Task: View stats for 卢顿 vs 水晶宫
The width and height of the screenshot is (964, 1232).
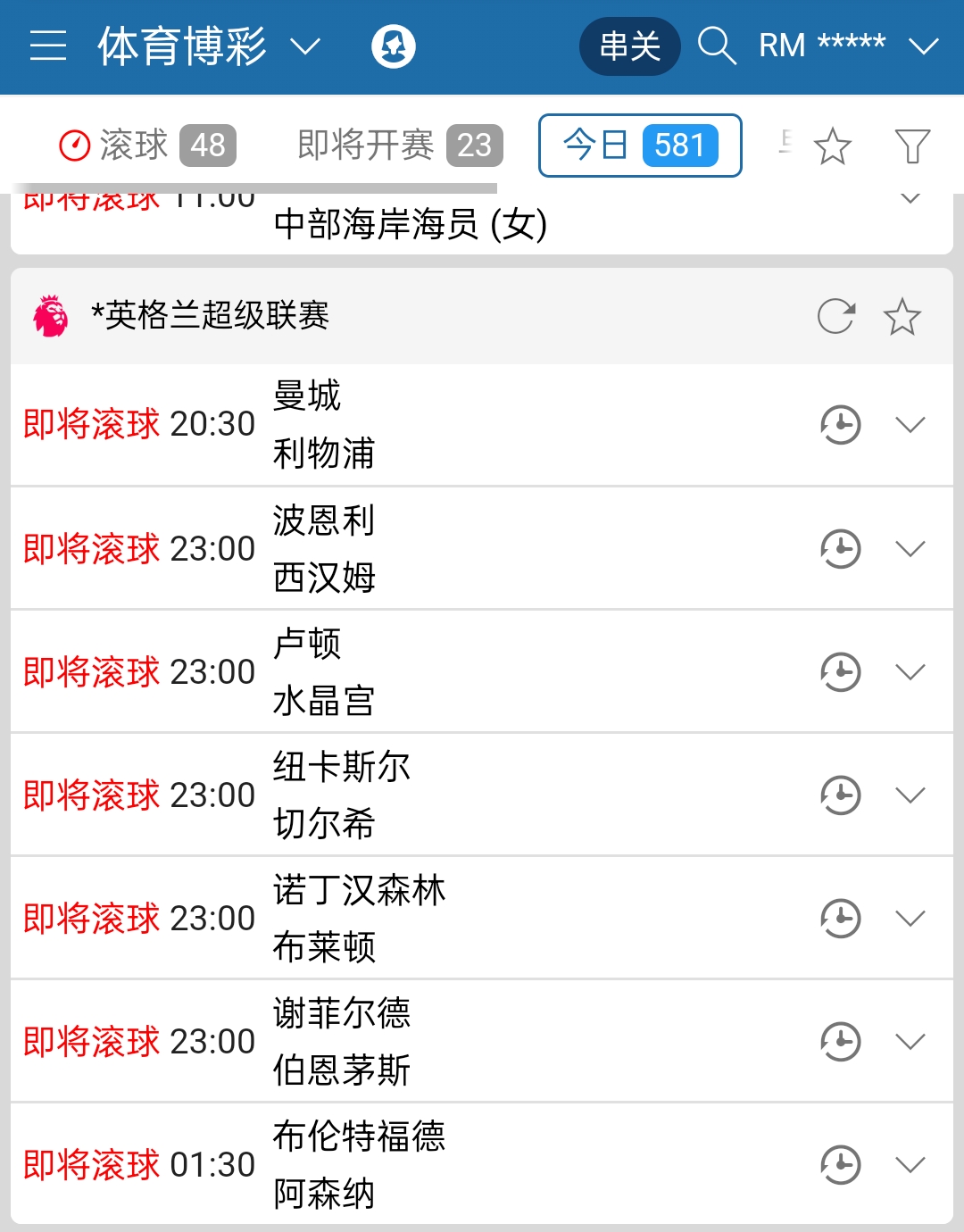Action: (x=841, y=671)
